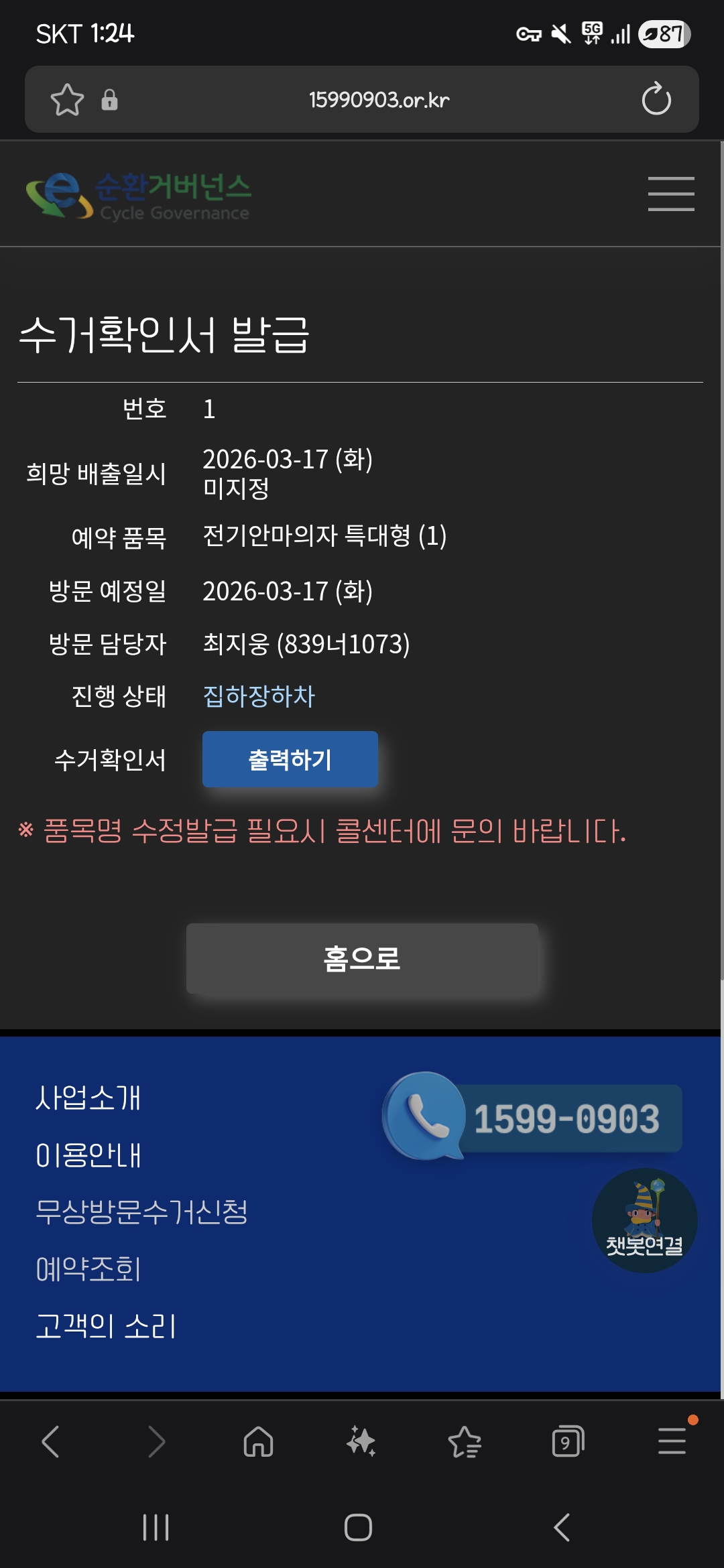The height and width of the screenshot is (1568, 724).
Task: Open the browser AI sparkle tool
Action: [361, 1441]
